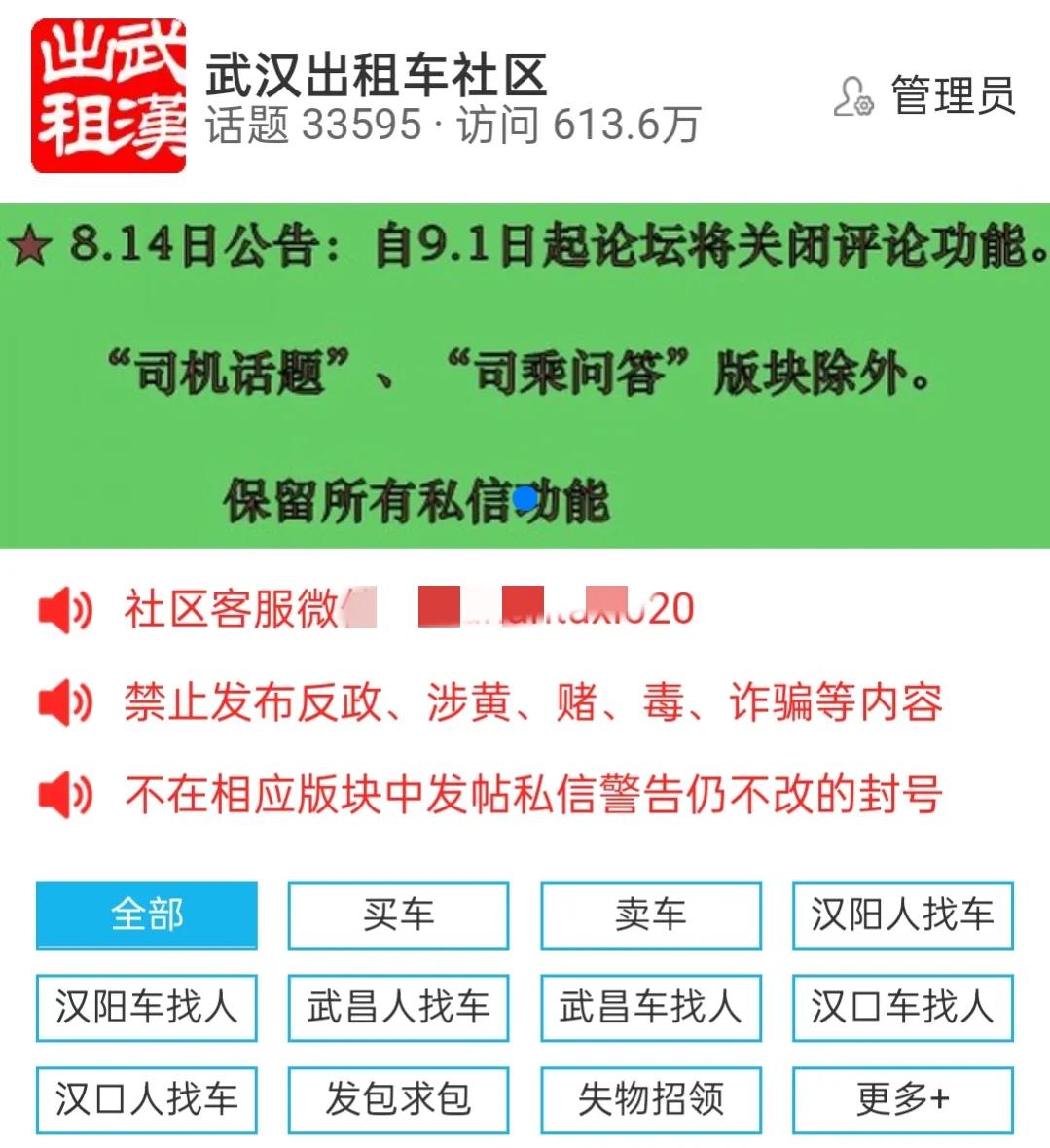Tap the 汉口车找人 filter
This screenshot has width=1050, height=1148.
click(x=902, y=1007)
